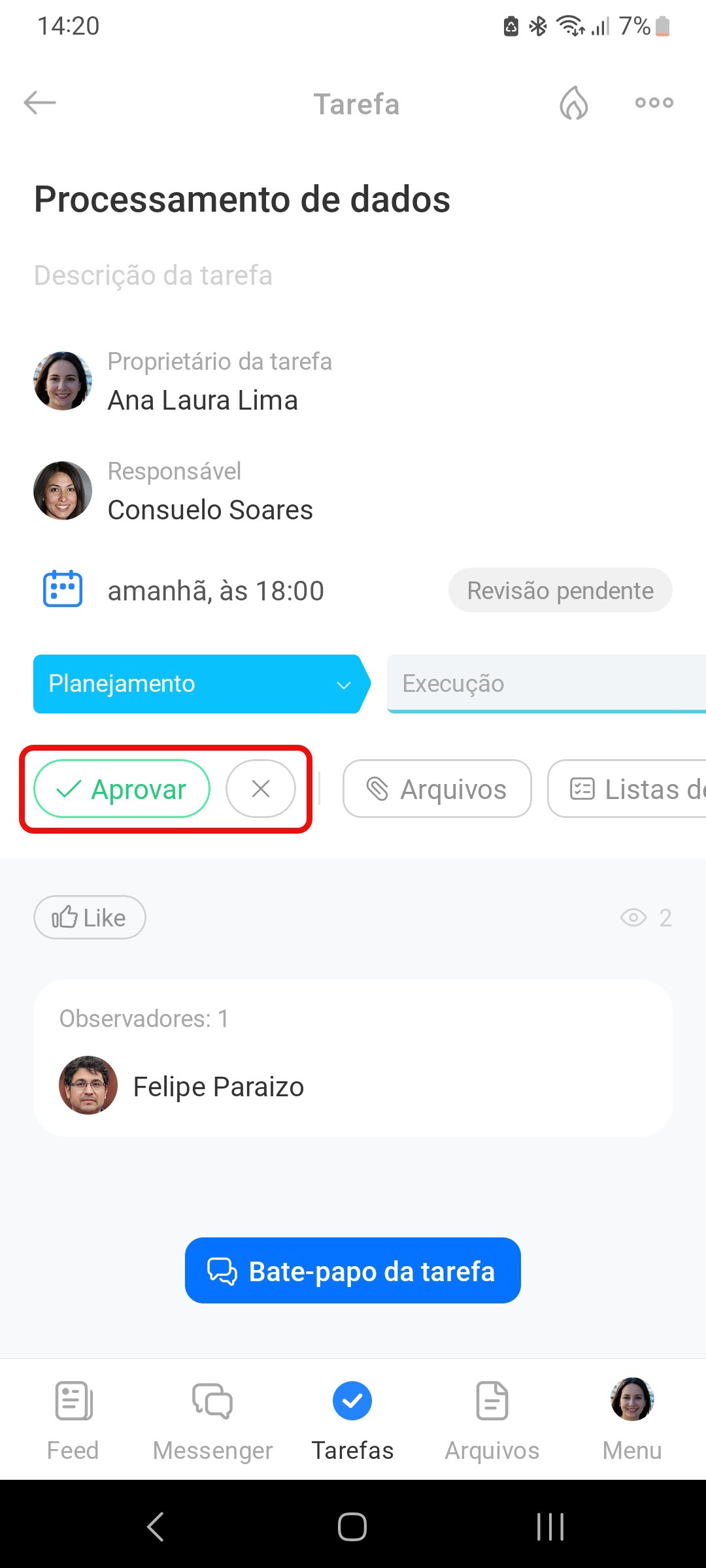Open the three-dot overflow menu

654,103
